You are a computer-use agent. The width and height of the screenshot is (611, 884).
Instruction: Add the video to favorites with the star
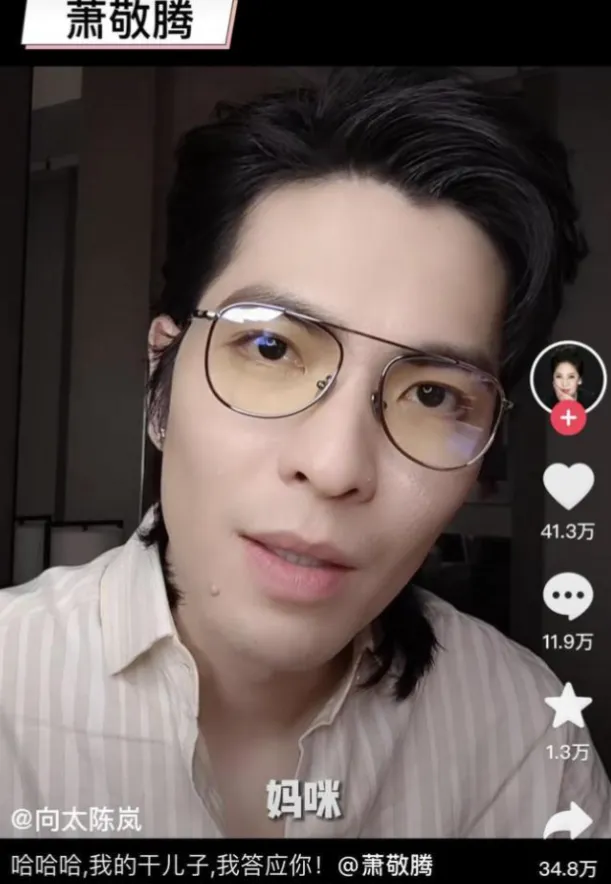coord(568,708)
